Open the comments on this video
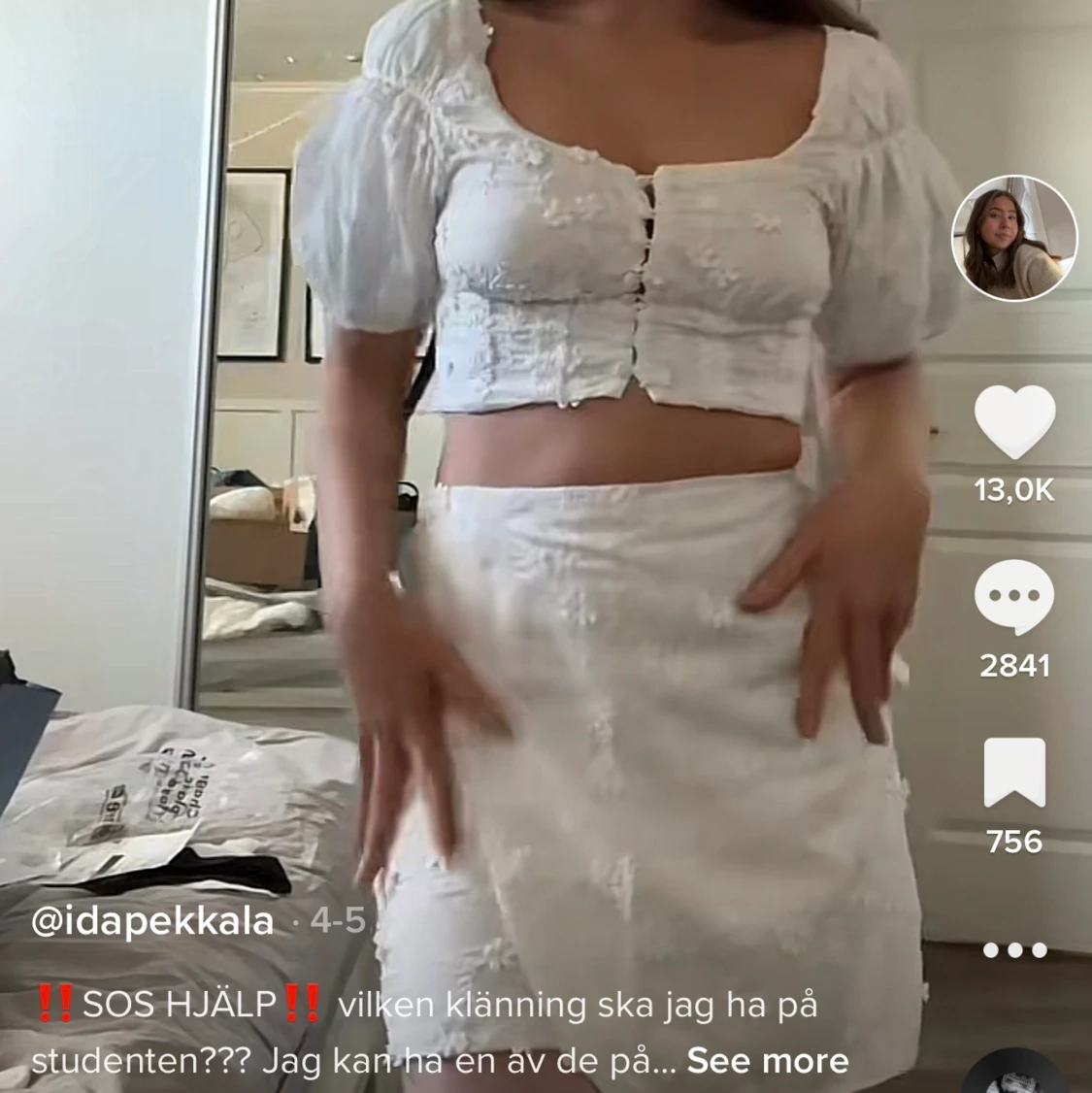 1014,596
